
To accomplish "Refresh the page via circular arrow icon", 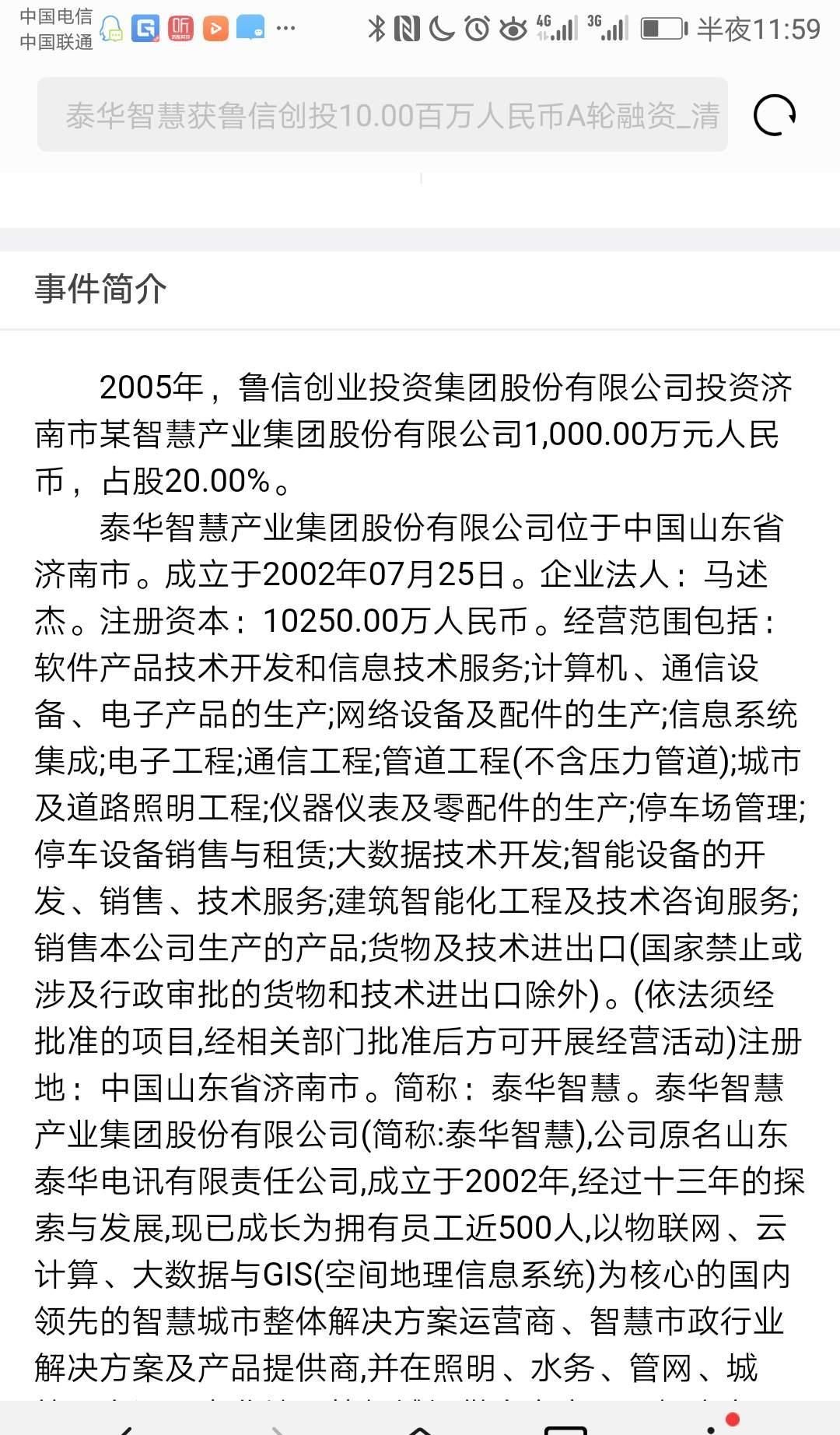I will click(x=772, y=114).
